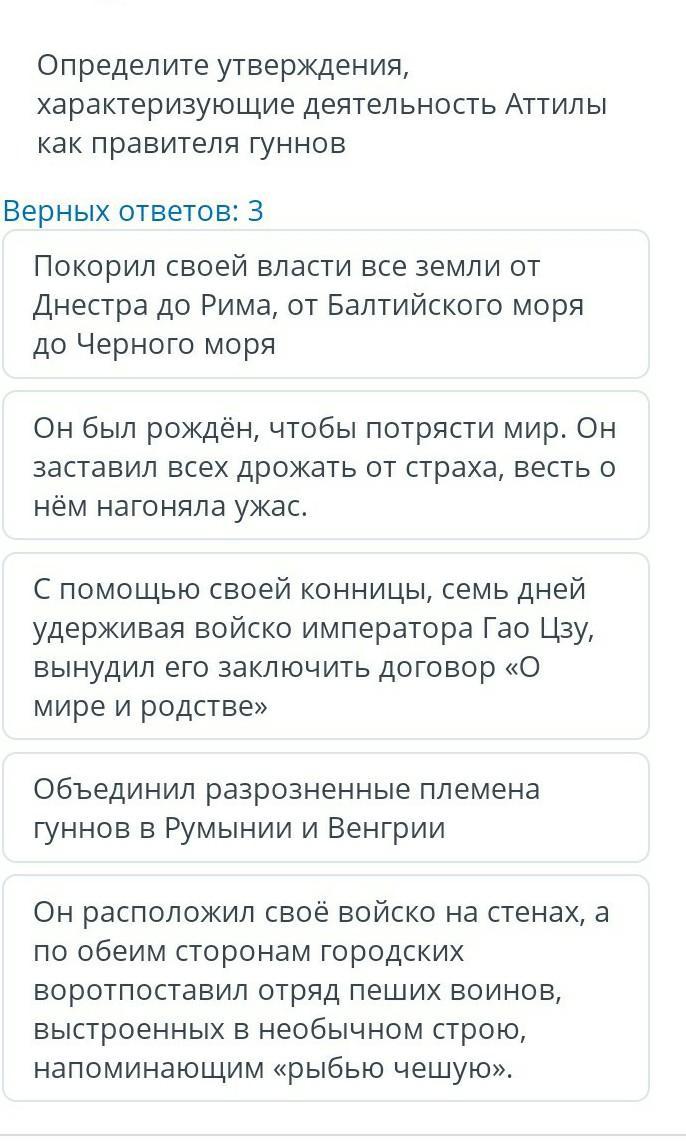Select answer 'Покорил своей власти все земли'
This screenshot has width=686, height=1148.
coord(326,305)
